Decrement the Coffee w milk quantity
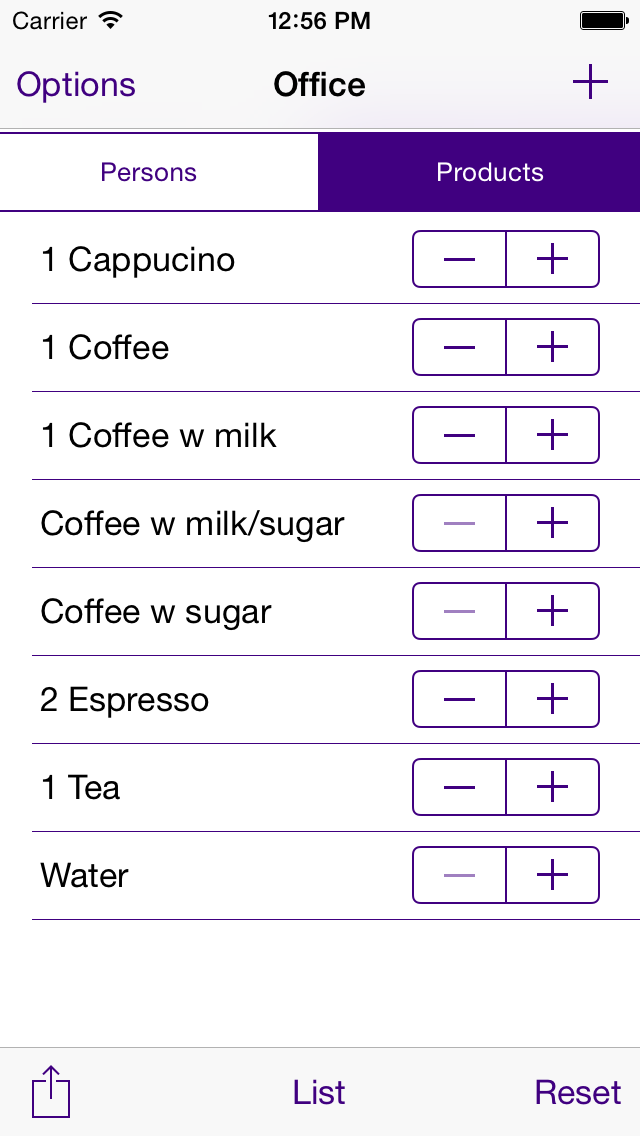The height and width of the screenshot is (1136, 640). click(x=459, y=436)
